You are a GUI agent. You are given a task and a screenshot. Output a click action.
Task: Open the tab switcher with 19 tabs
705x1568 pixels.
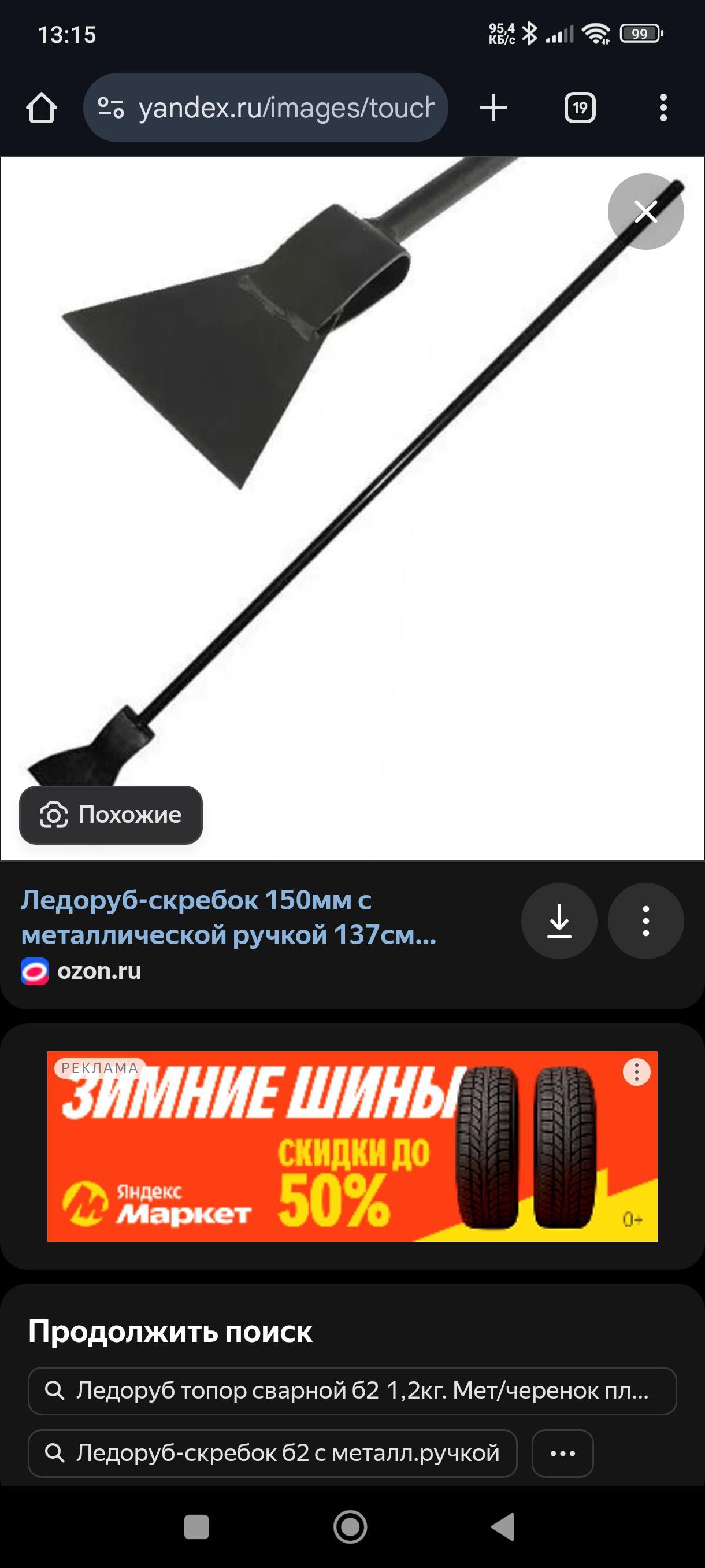(x=580, y=108)
